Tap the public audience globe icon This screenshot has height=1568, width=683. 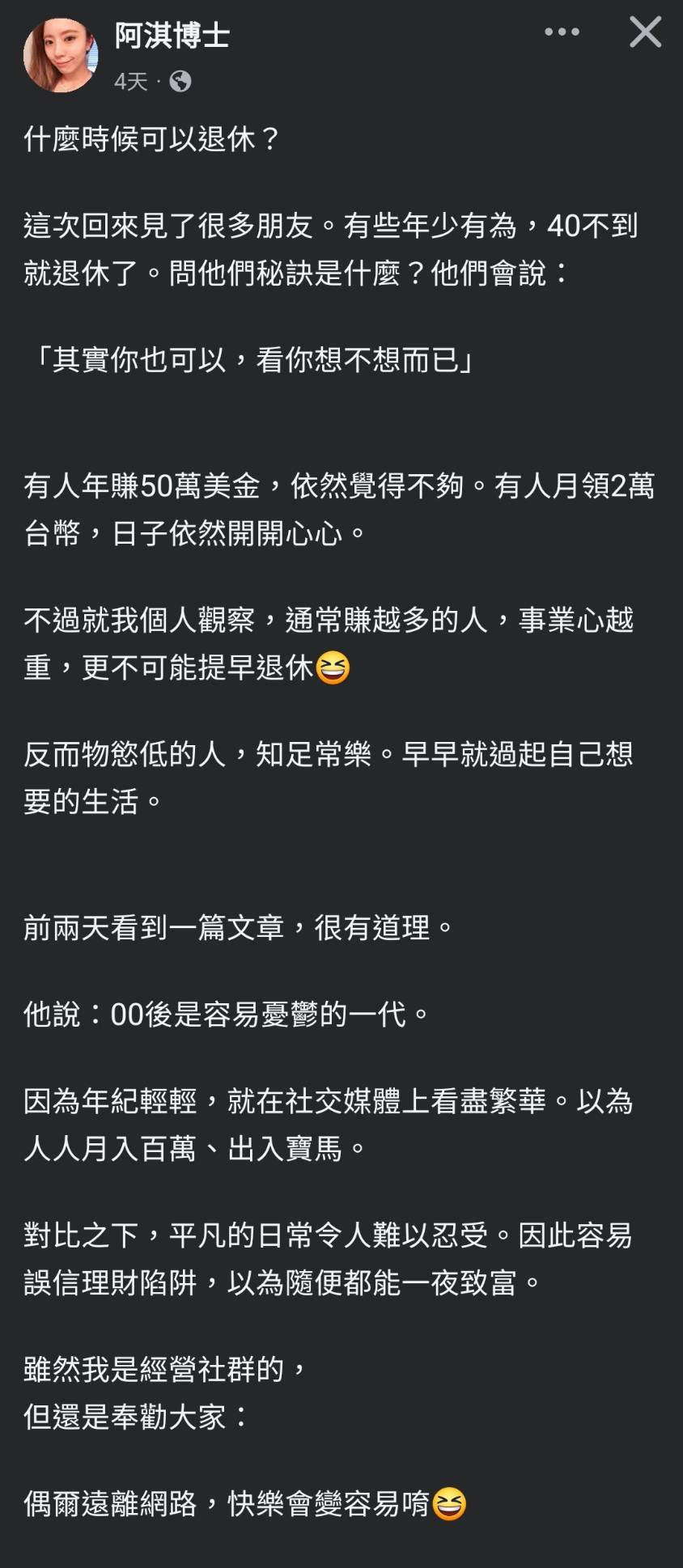point(180,82)
